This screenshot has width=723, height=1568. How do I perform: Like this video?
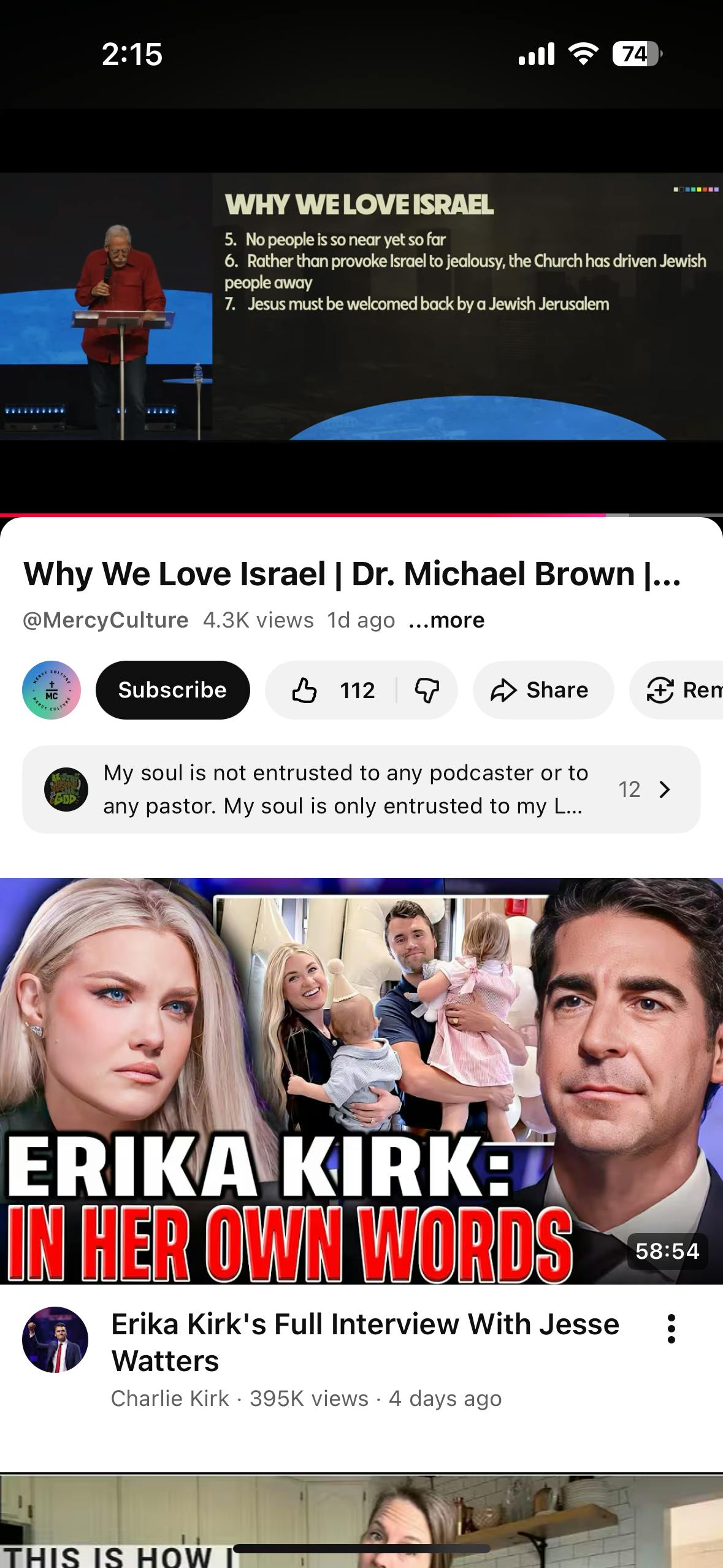(331, 690)
